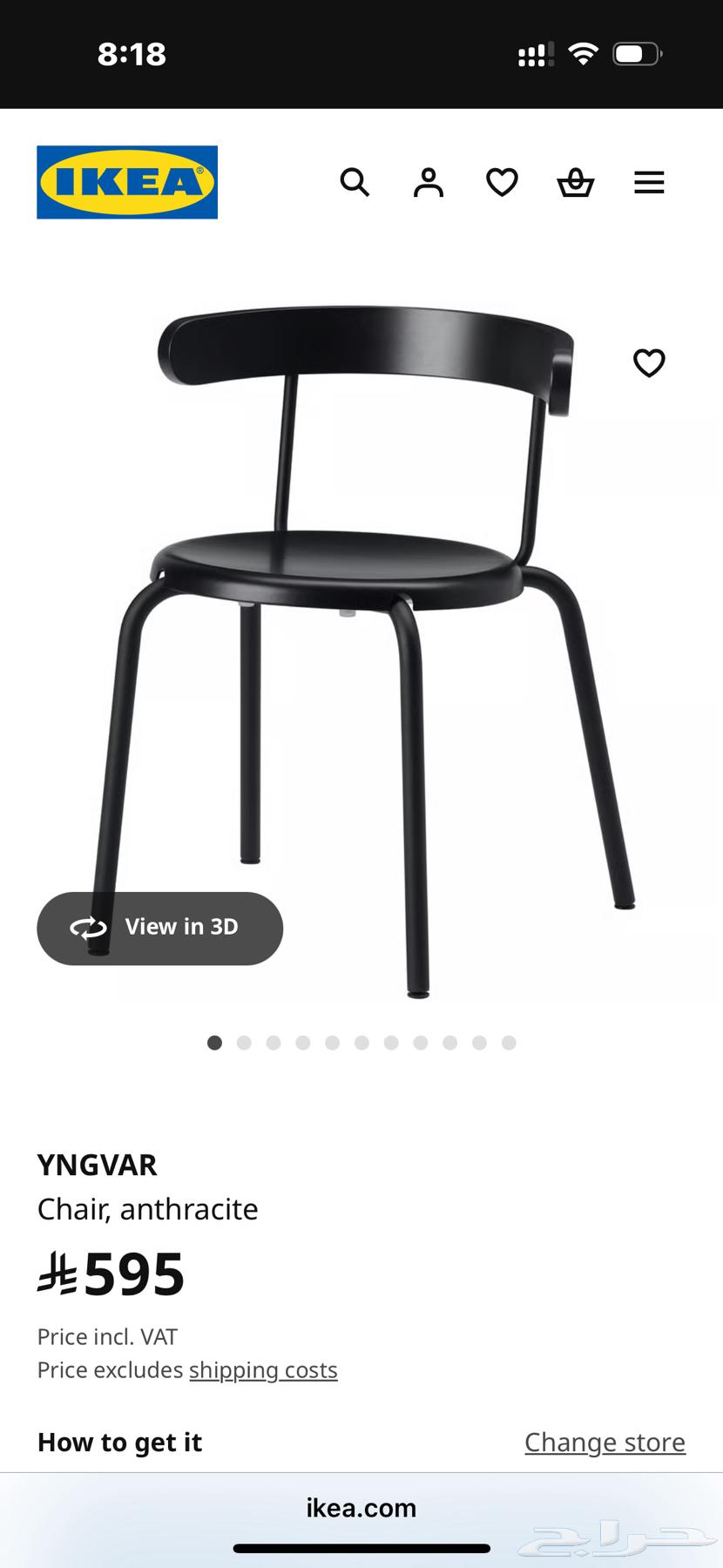Add YNGVAR chair to favourites
The height and width of the screenshot is (1568, 723).
[649, 363]
